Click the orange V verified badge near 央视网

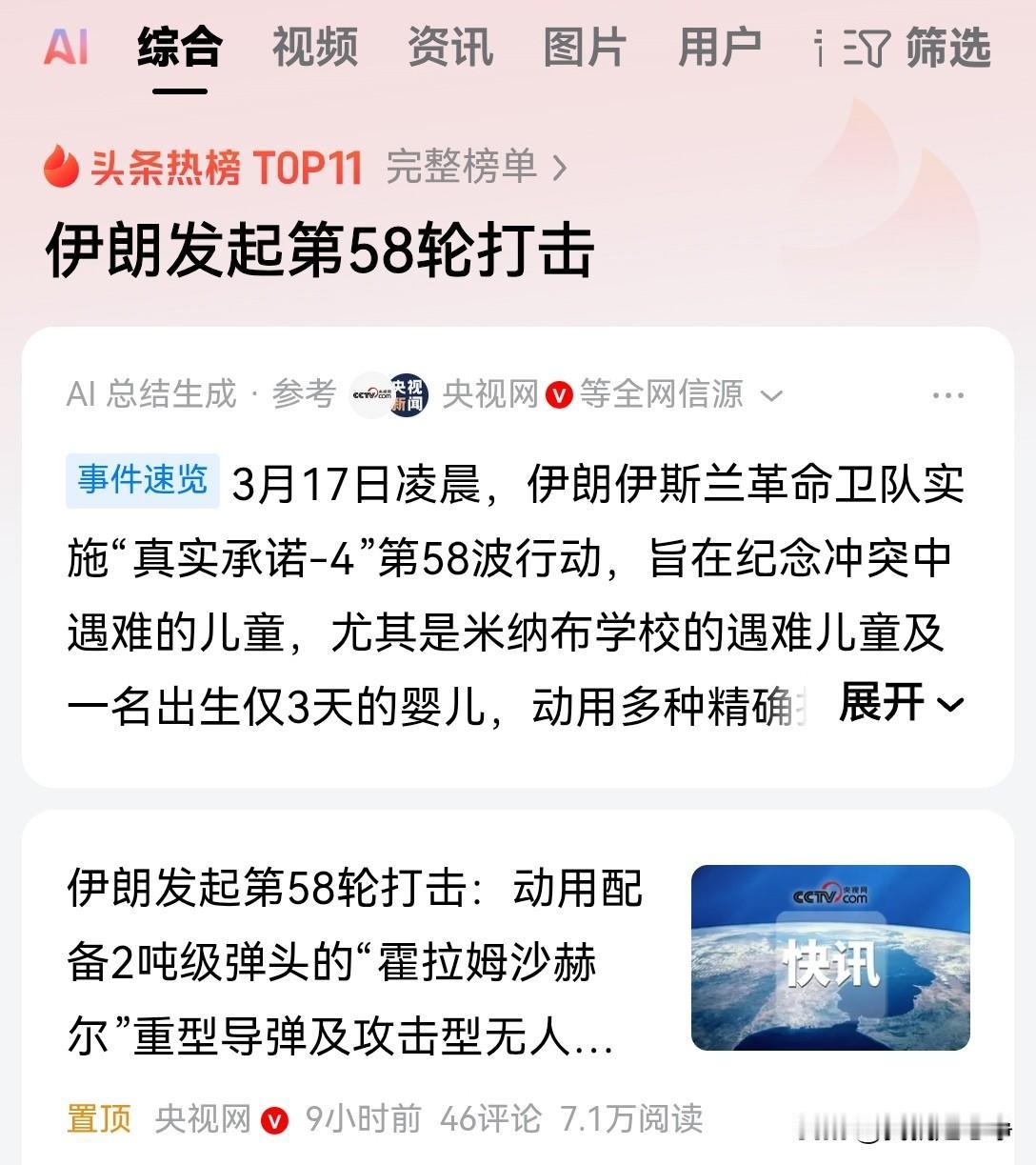click(x=560, y=394)
